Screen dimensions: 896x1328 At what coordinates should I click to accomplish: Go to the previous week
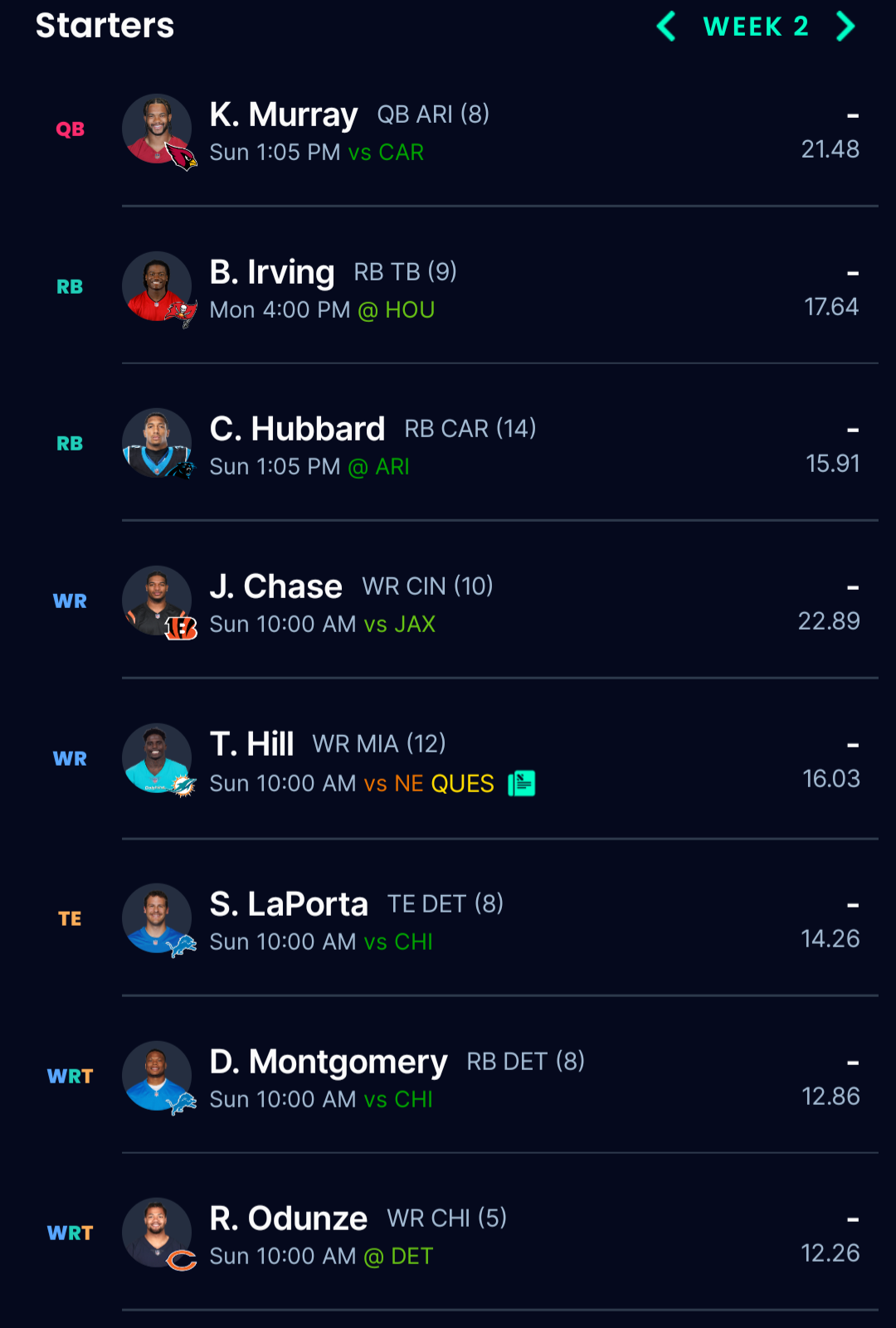(x=666, y=27)
